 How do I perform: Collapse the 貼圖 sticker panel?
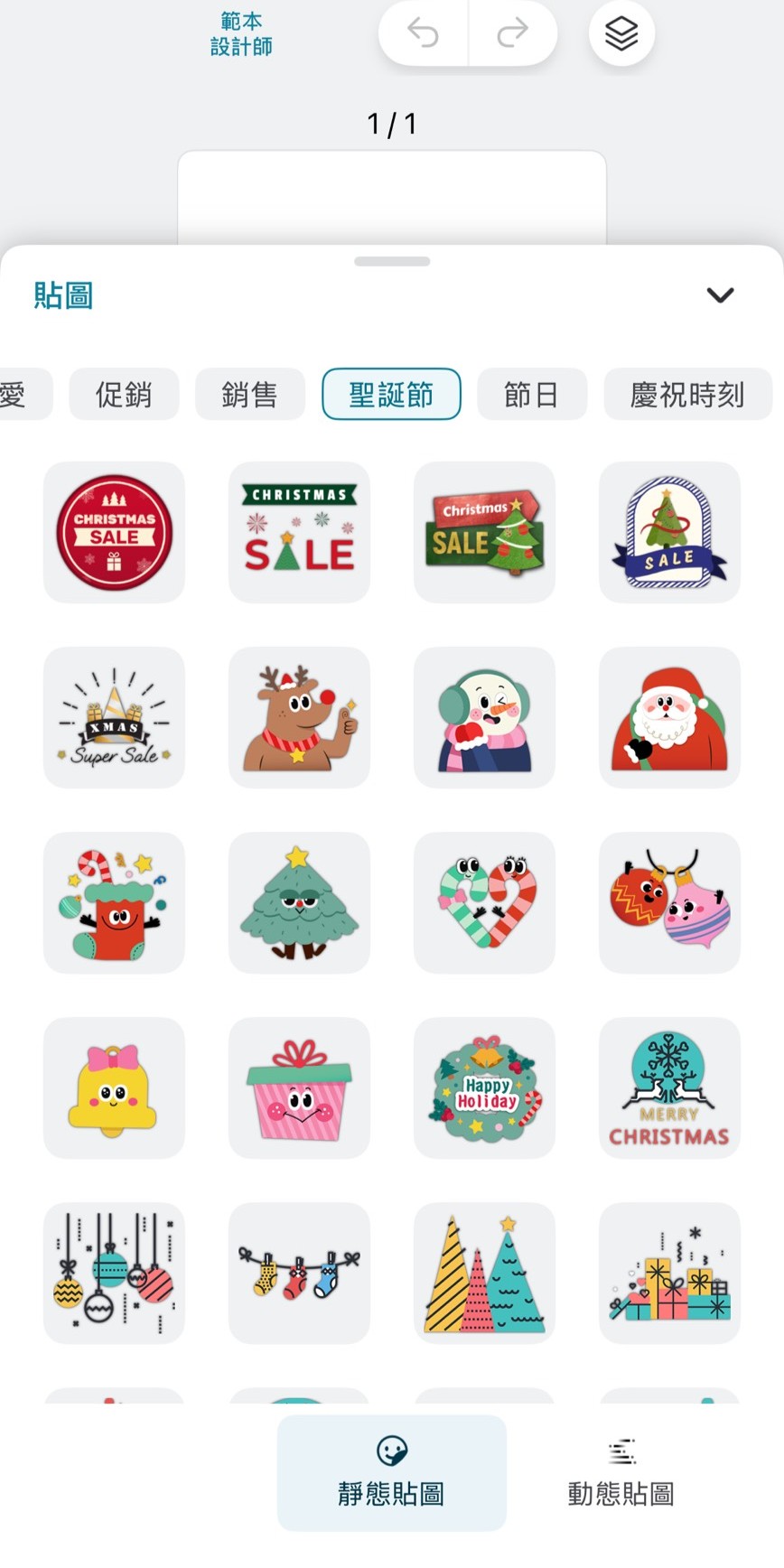720,295
